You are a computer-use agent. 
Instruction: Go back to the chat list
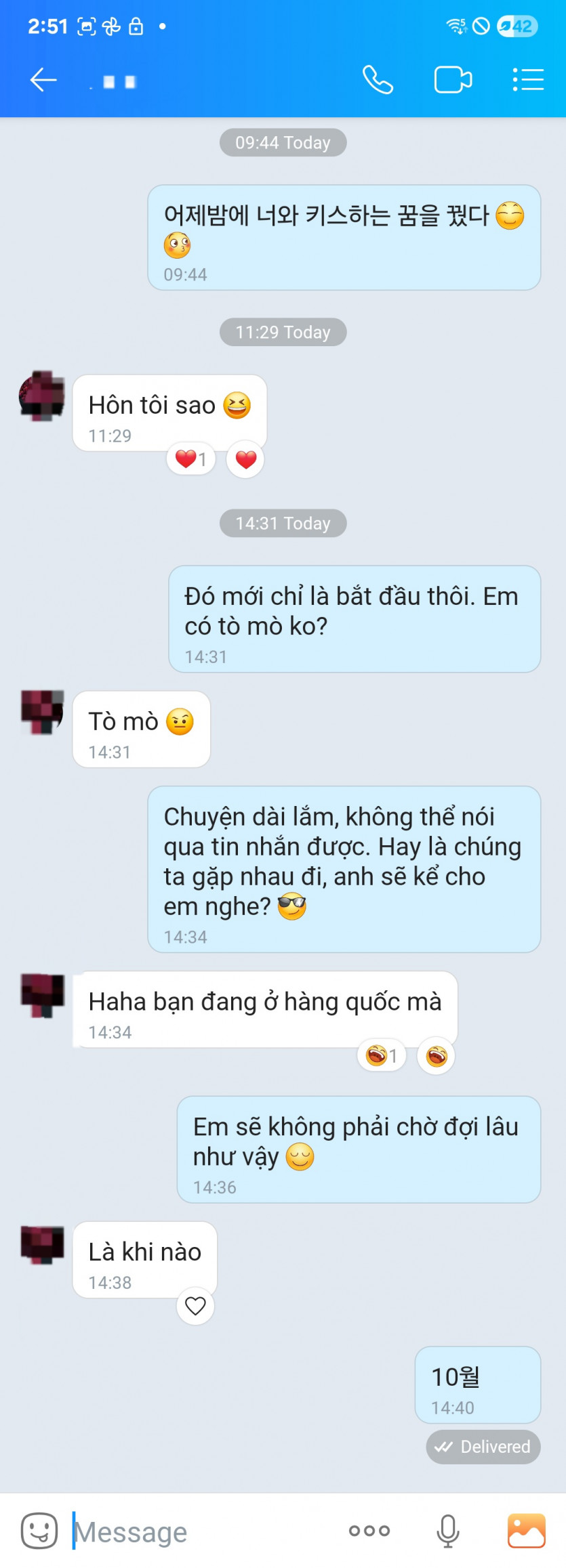(43, 80)
